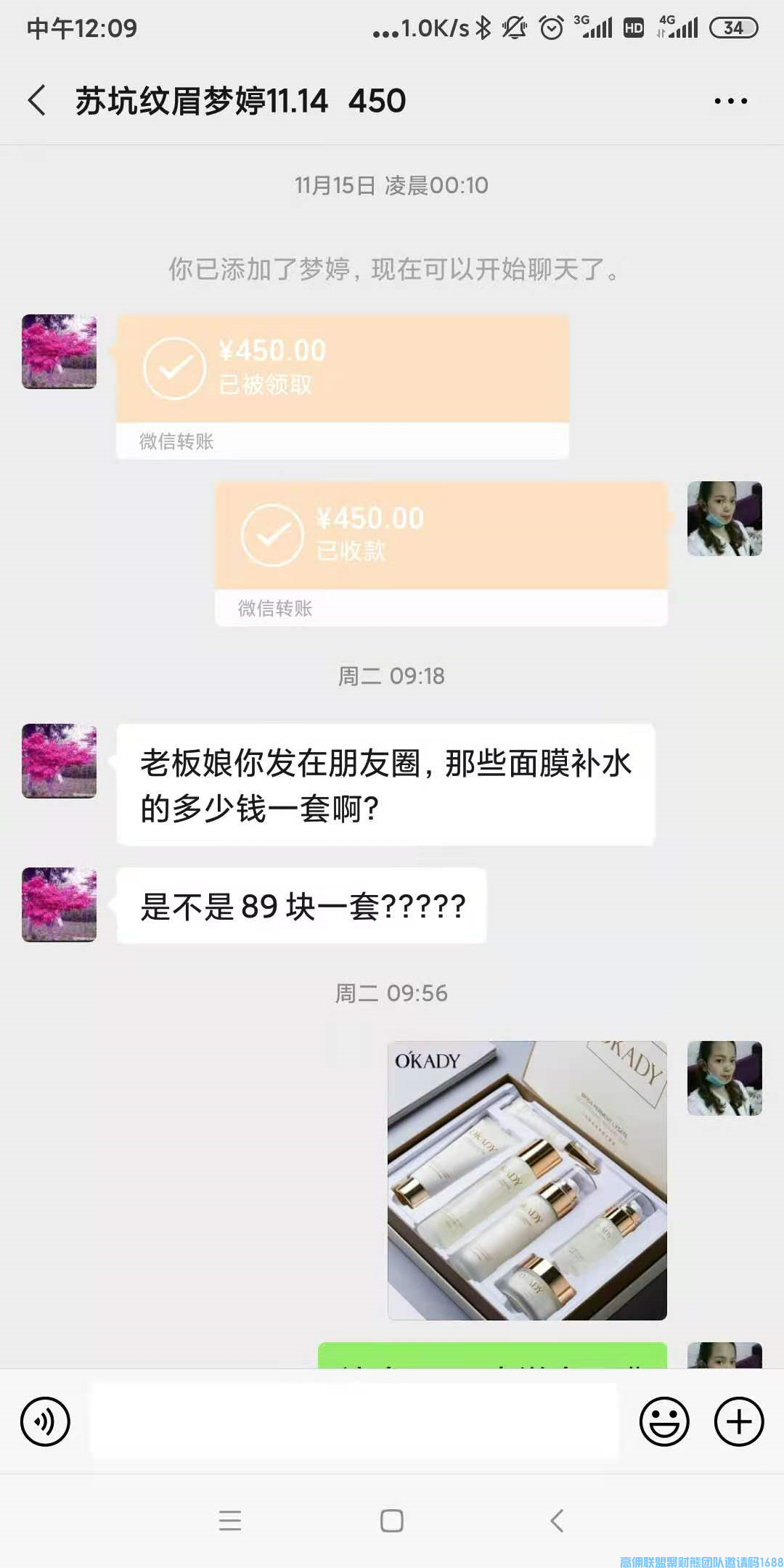The image size is (784, 1568).
Task: Focus the message text field
Action: (x=354, y=1421)
